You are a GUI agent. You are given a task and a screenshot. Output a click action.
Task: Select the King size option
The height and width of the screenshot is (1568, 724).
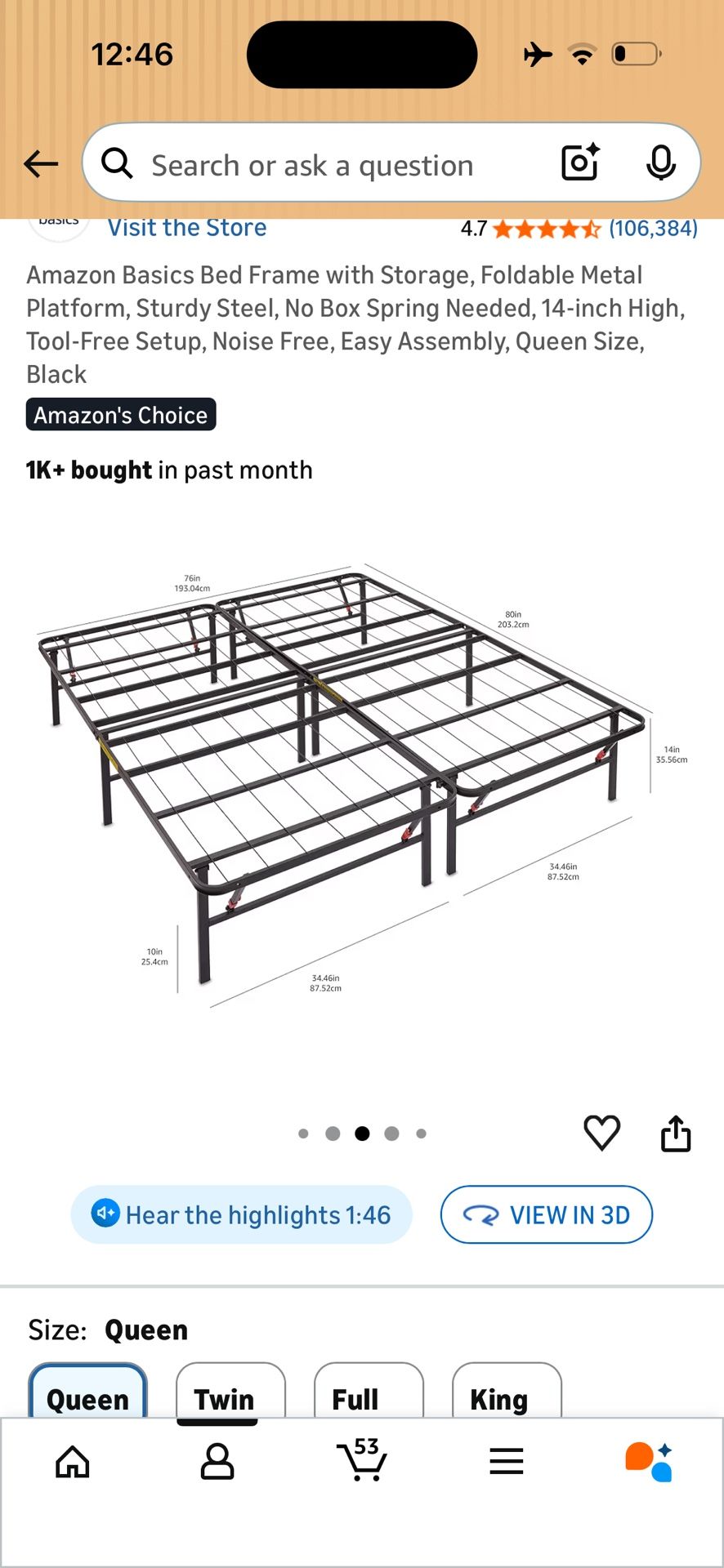pyautogui.click(x=499, y=1394)
